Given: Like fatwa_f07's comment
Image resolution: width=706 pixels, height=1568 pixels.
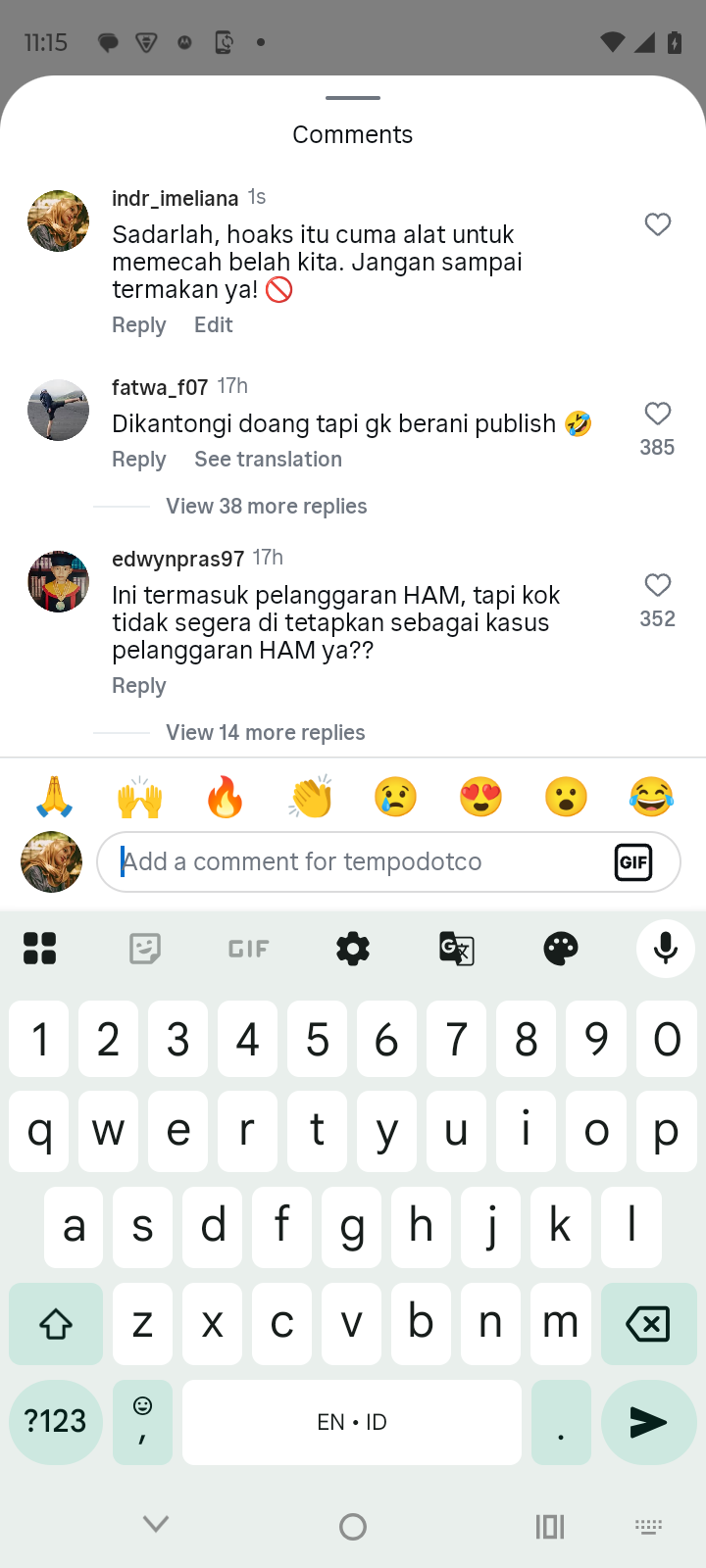Looking at the screenshot, I should pyautogui.click(x=658, y=415).
